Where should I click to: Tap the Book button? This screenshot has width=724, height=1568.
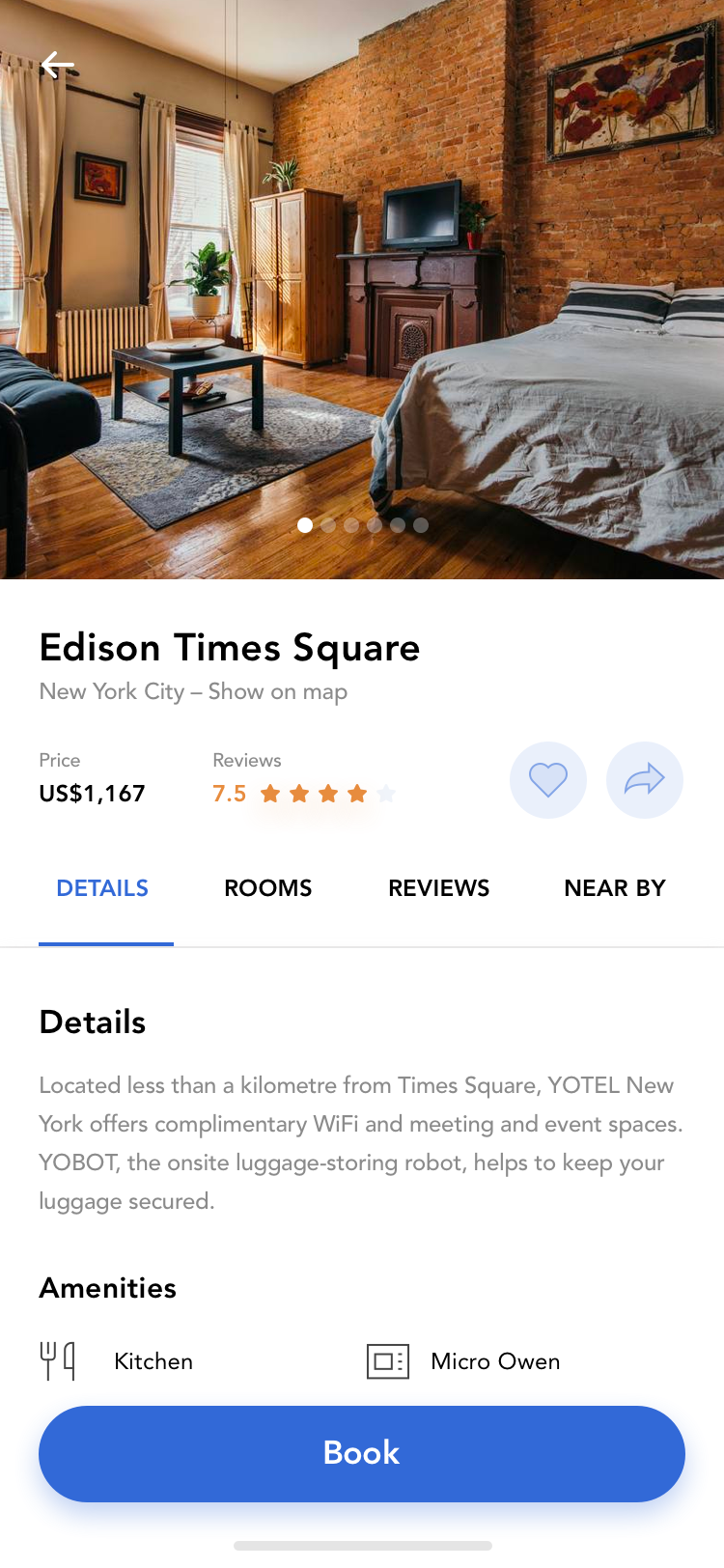point(362,1454)
